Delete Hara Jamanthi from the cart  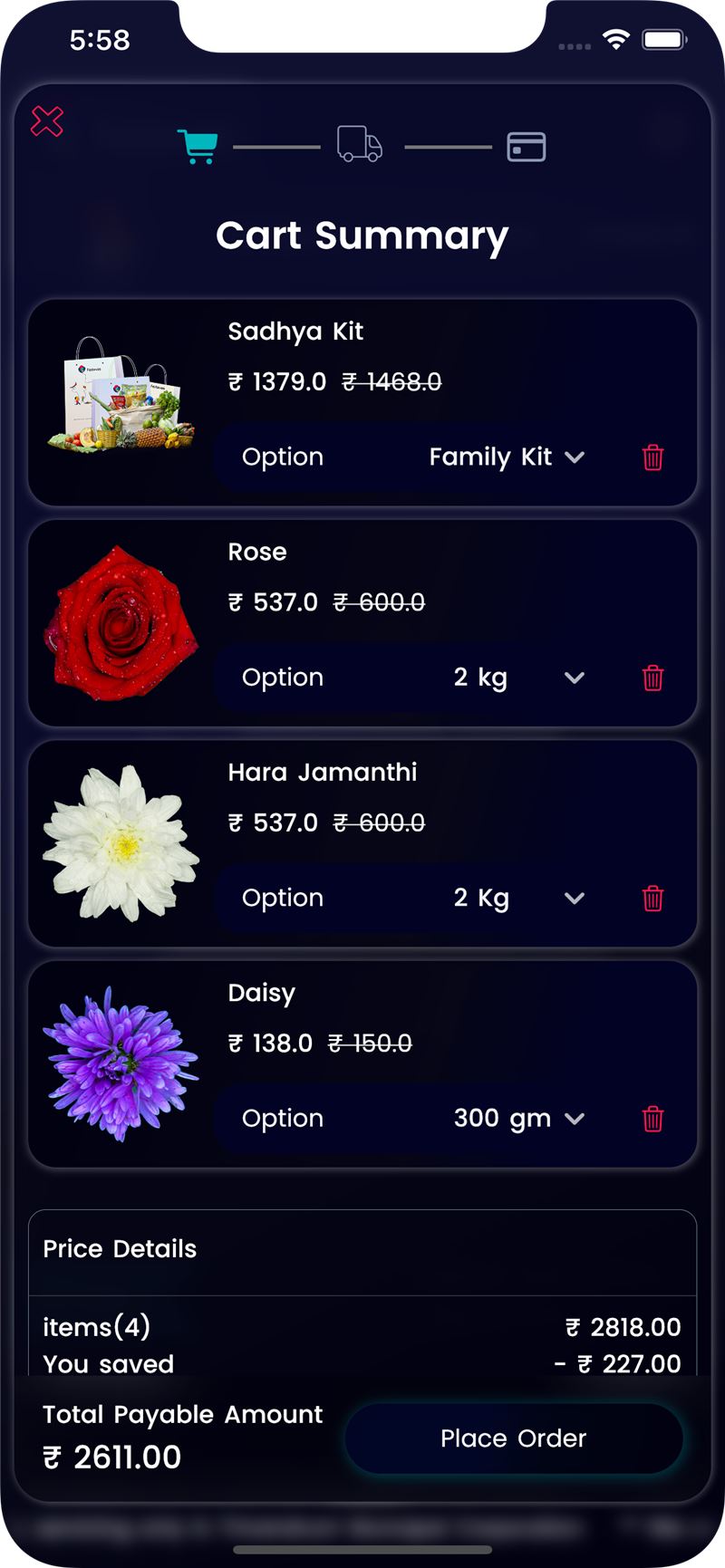coord(652,898)
